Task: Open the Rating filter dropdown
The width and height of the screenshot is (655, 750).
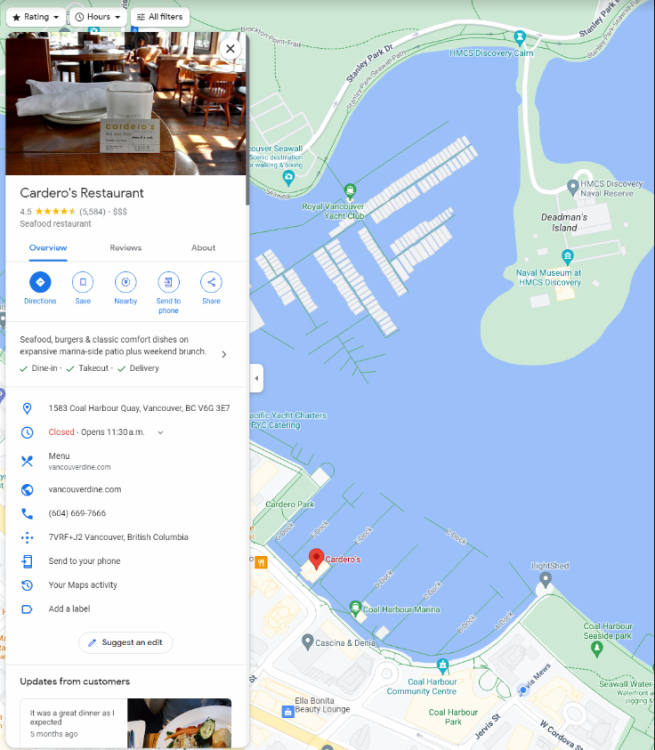Action: point(36,17)
